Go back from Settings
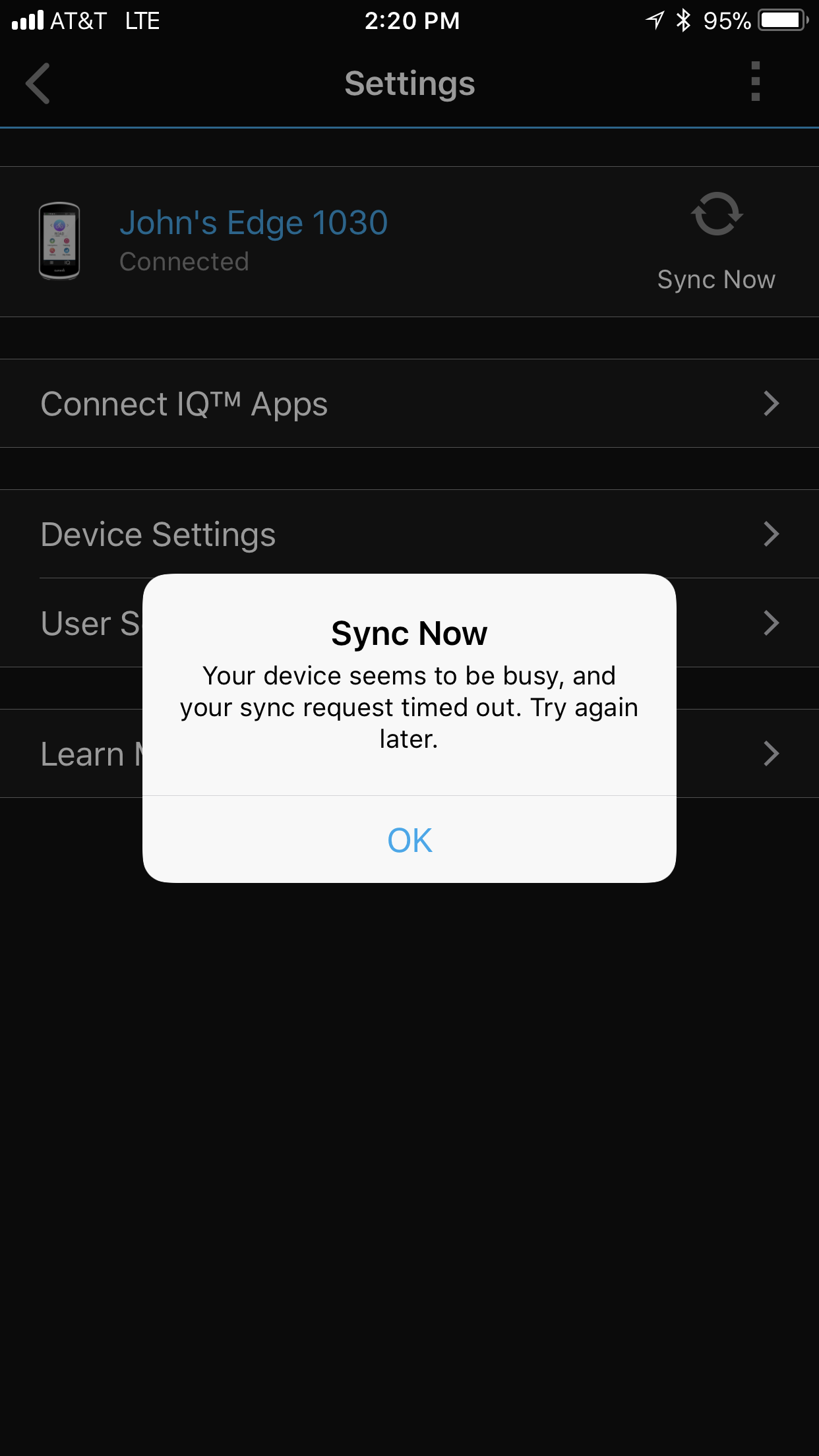 pyautogui.click(x=38, y=84)
